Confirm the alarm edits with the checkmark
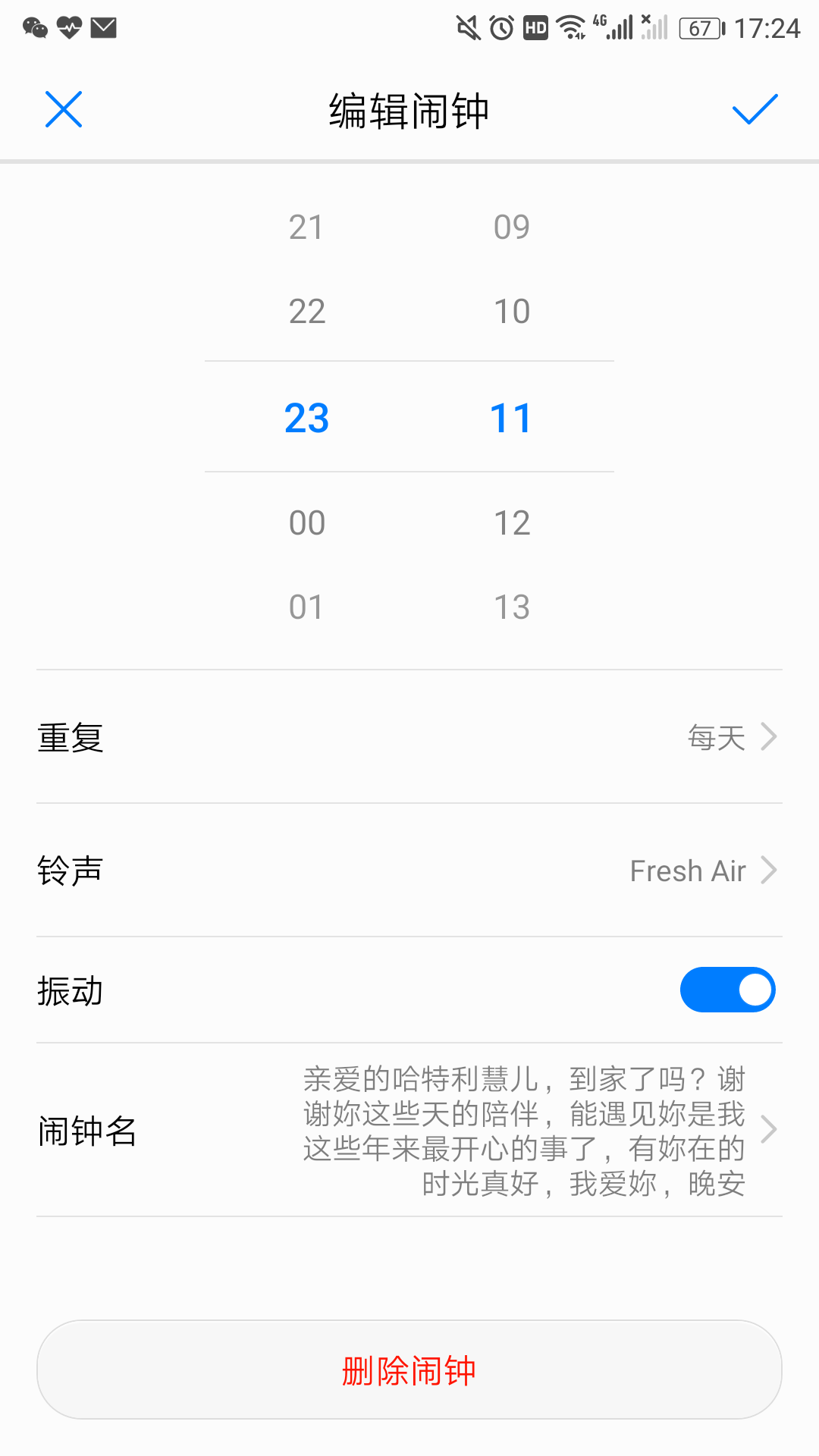This screenshot has height=1456, width=819. (755, 109)
